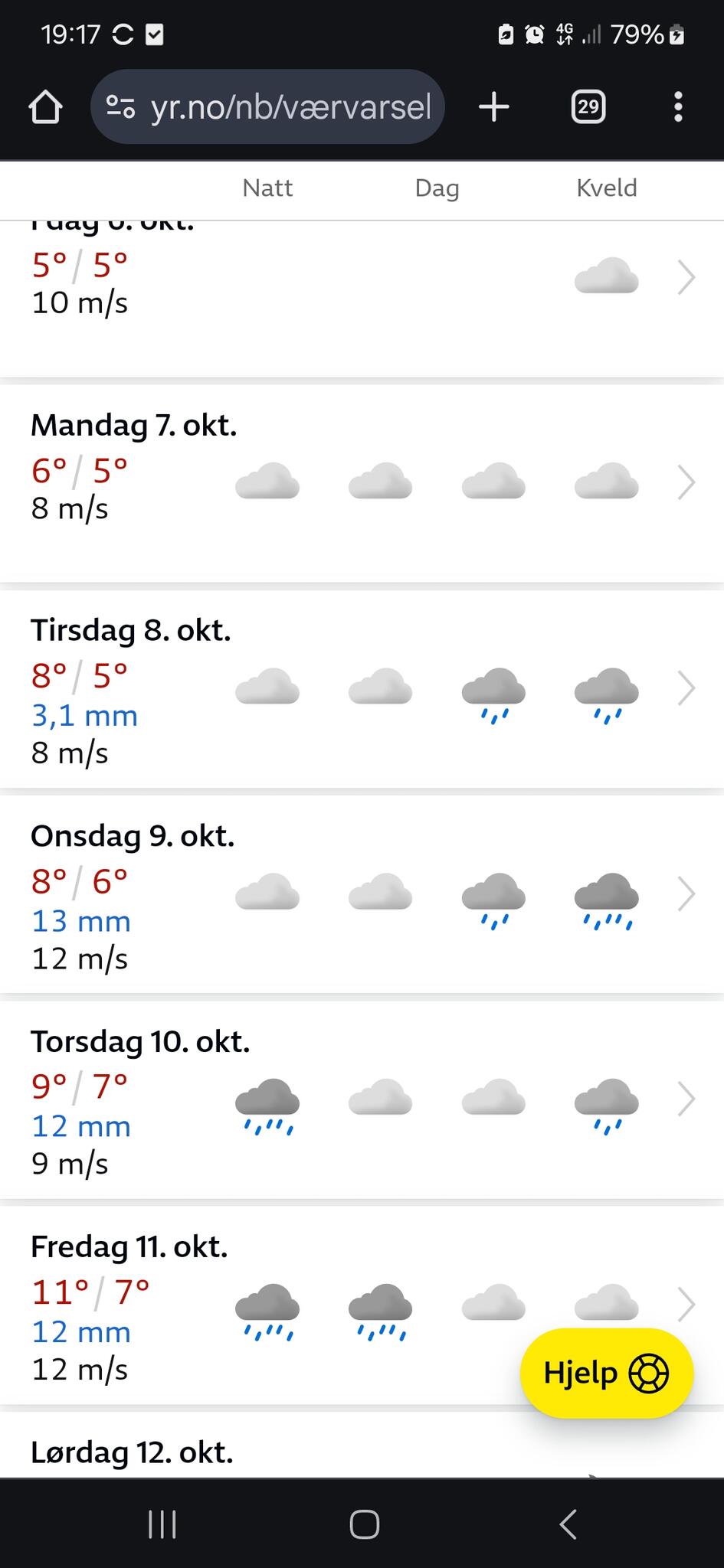The image size is (724, 1568).
Task: Open the forecast for Tirsdag 8. okt.
Action: coord(362,689)
